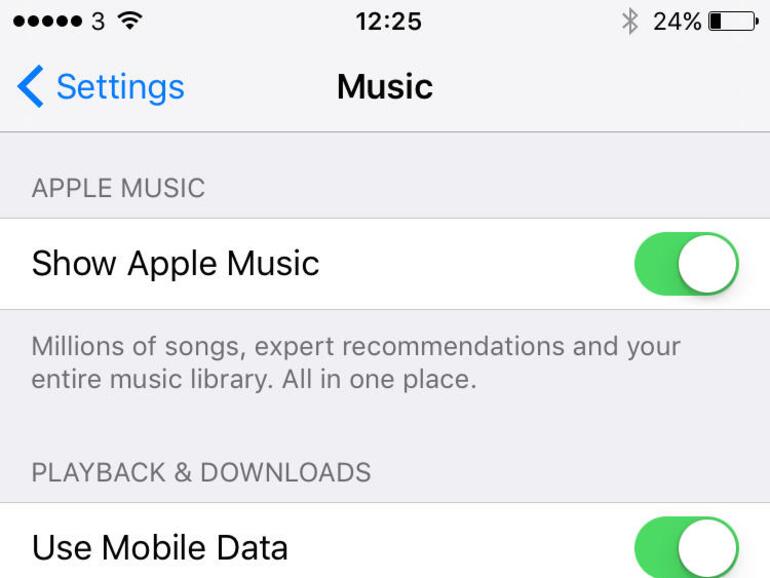Go back to Settings
The width and height of the screenshot is (770, 578).
coord(100,87)
